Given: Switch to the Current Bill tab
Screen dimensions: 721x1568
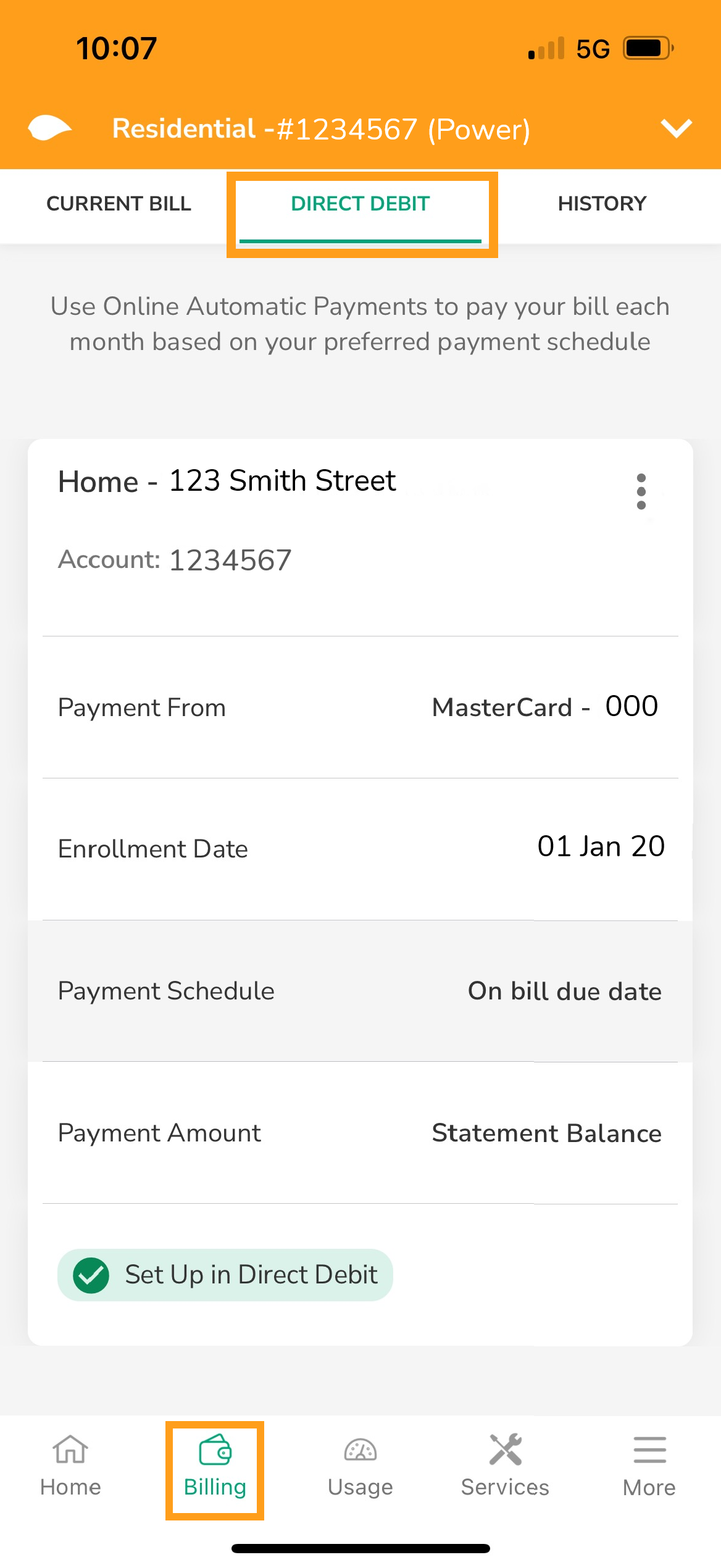Looking at the screenshot, I should [x=120, y=204].
